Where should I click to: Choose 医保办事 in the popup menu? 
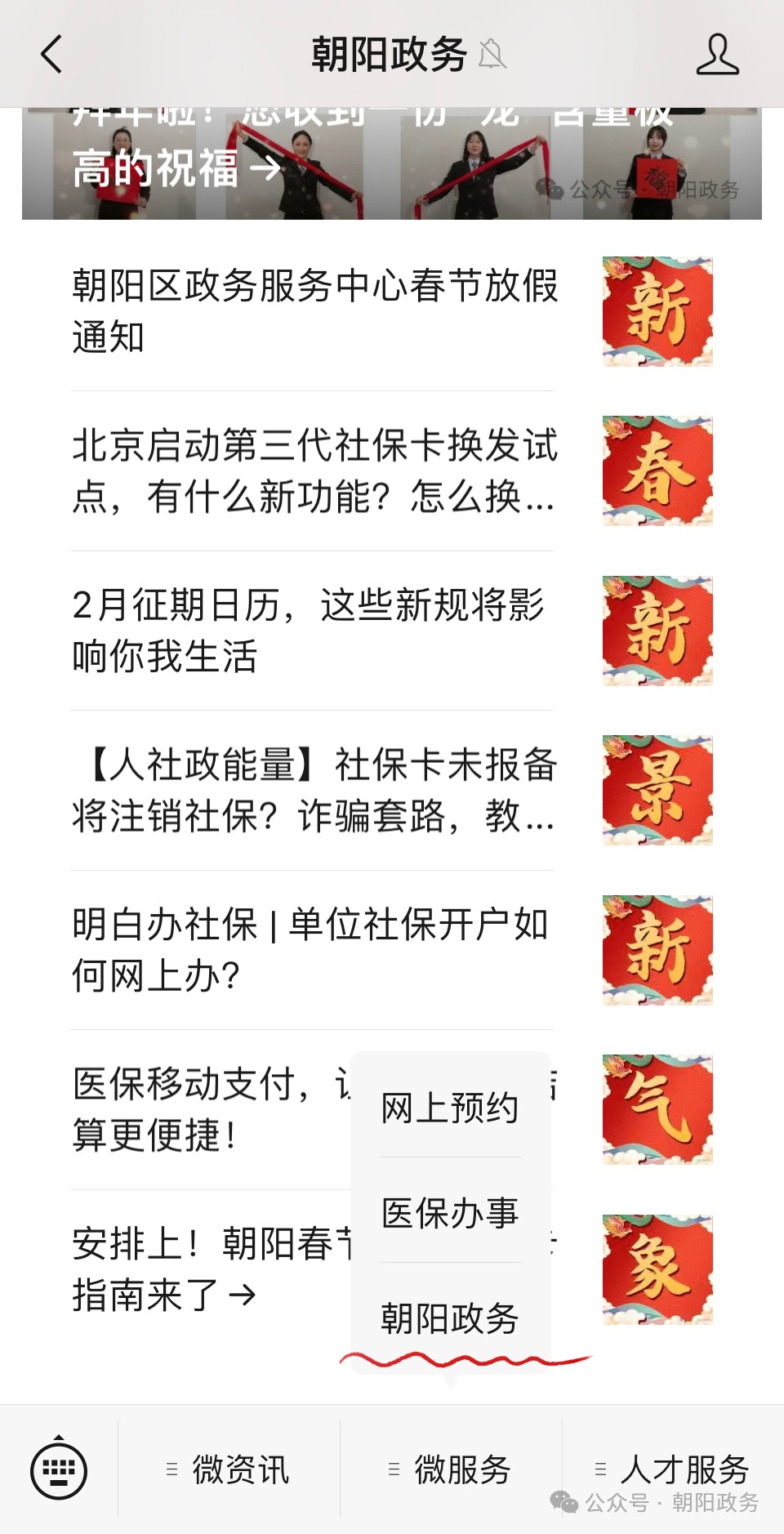450,1213
